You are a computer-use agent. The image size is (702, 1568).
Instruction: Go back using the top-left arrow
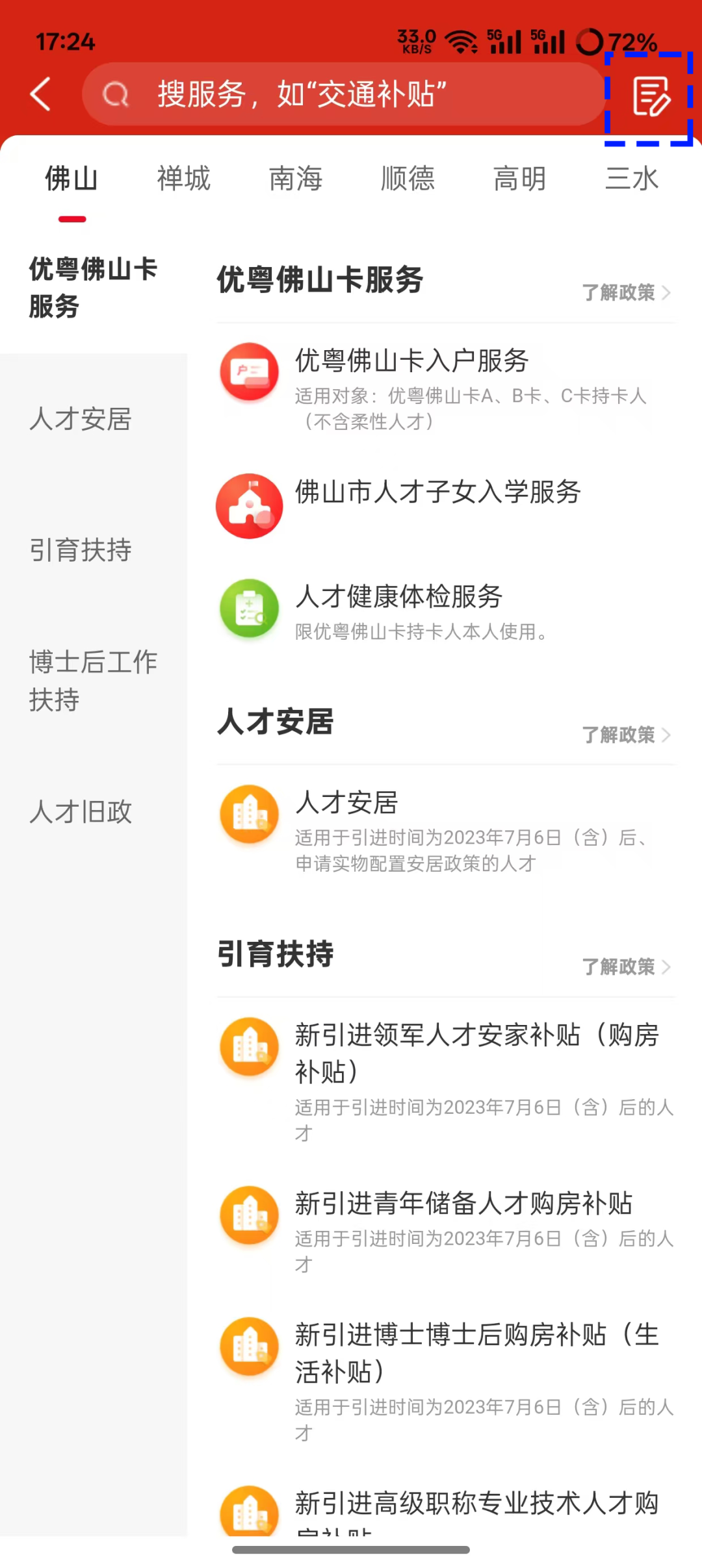[40, 94]
